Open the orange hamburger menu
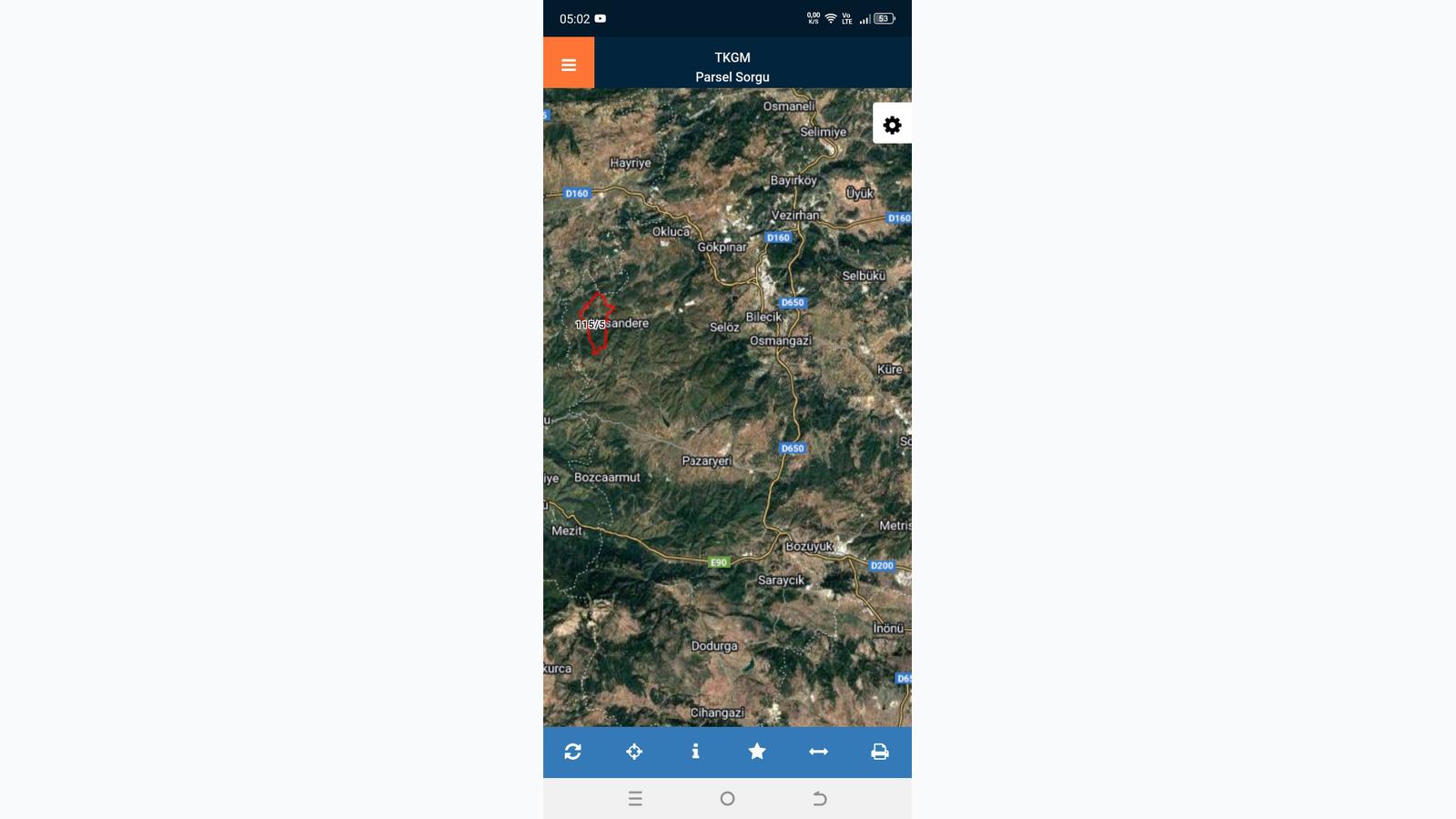Screen dimensions: 1456x819 (x=569, y=64)
